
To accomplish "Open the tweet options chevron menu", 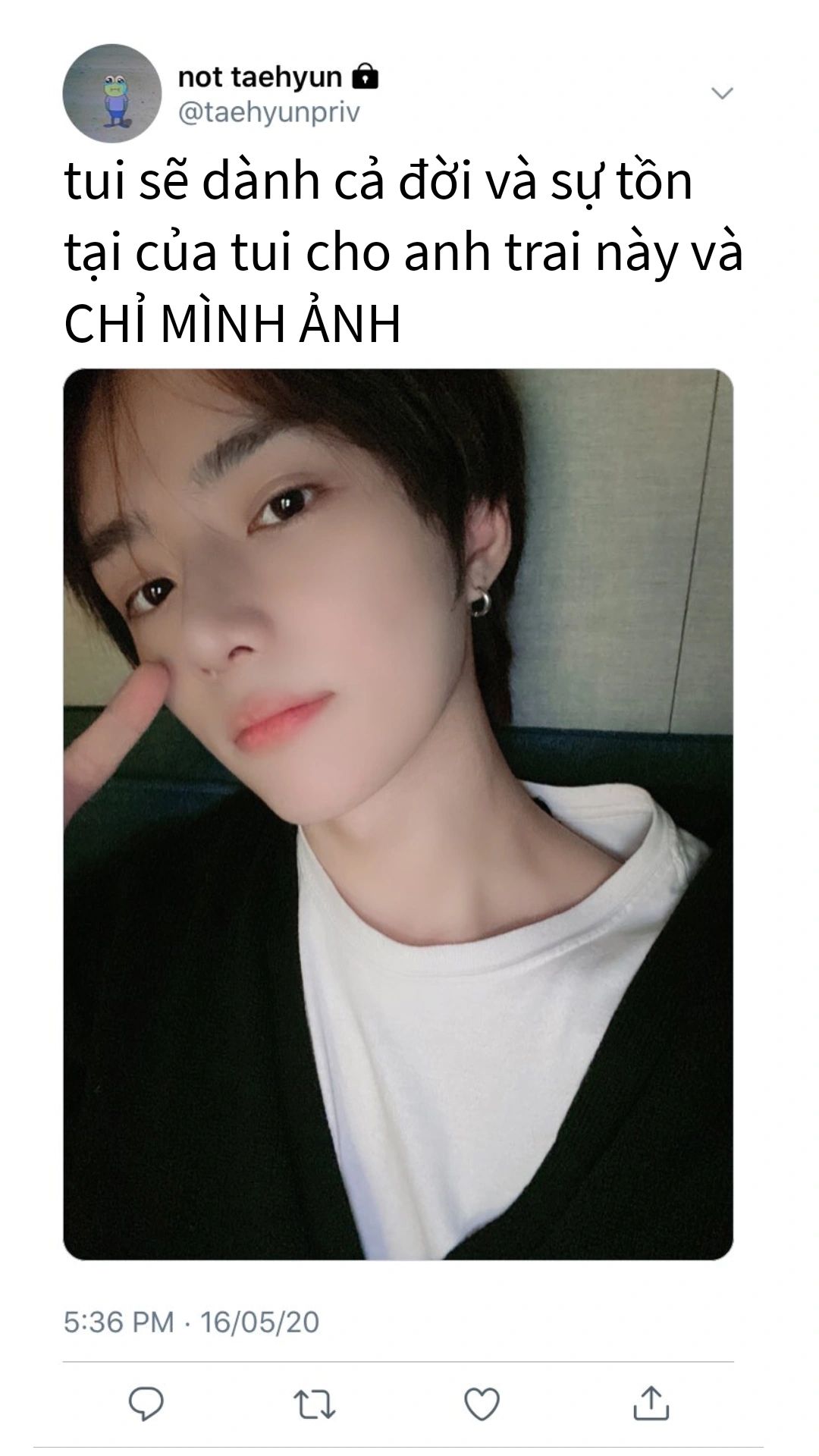I will tap(722, 93).
